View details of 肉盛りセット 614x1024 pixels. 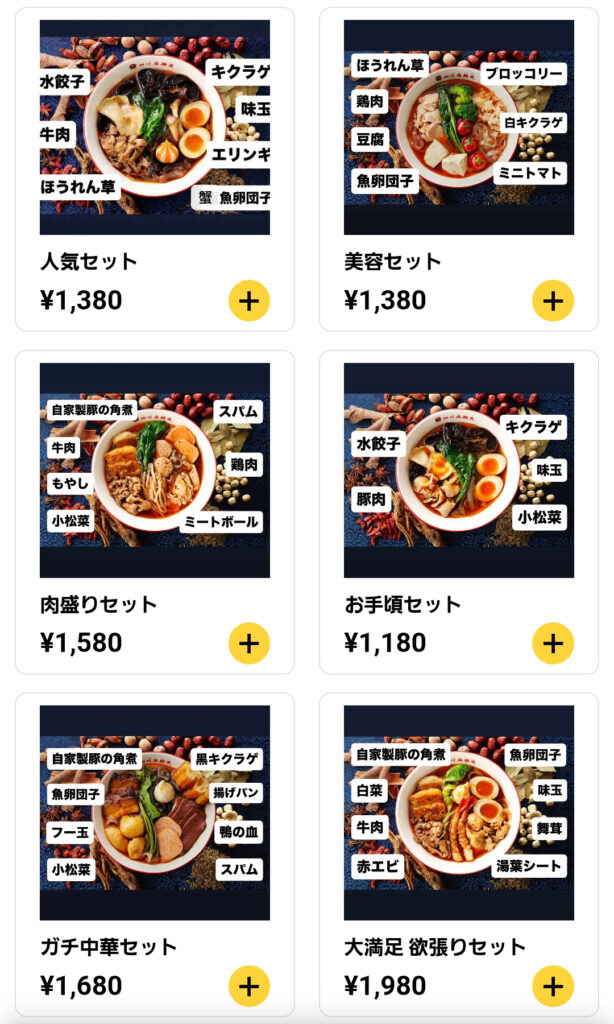tap(155, 471)
